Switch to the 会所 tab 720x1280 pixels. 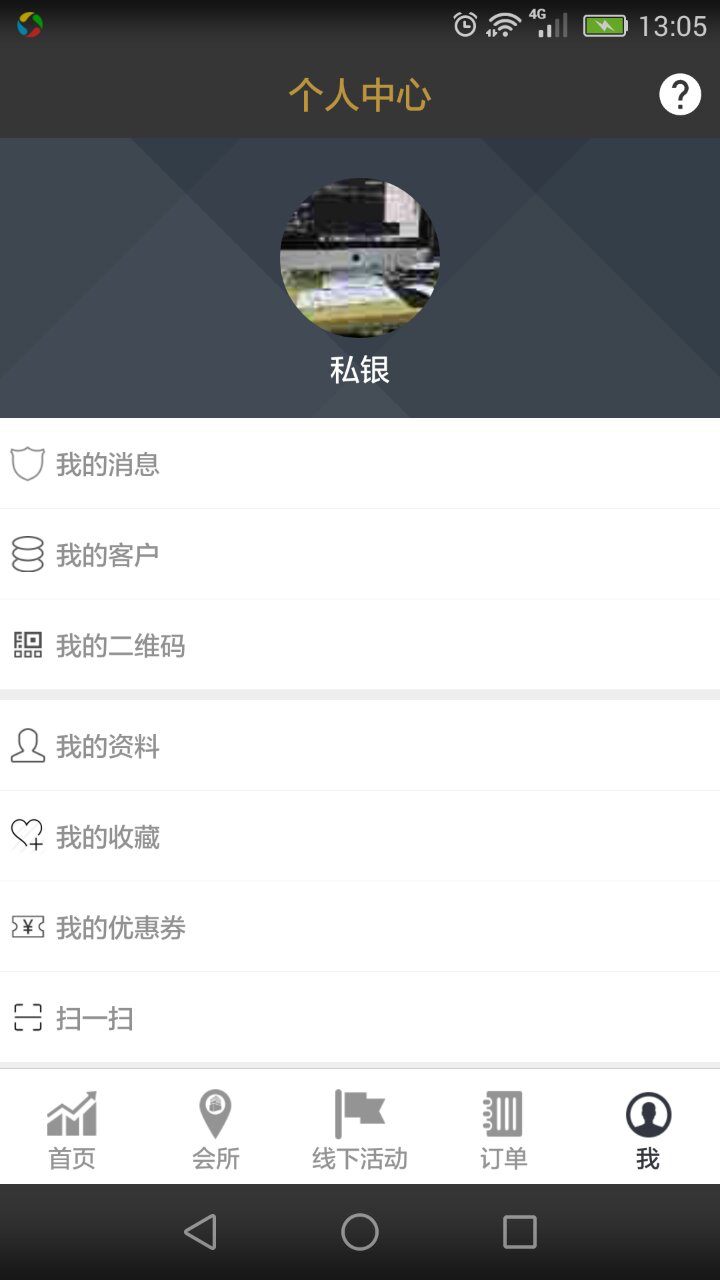pos(216,1130)
